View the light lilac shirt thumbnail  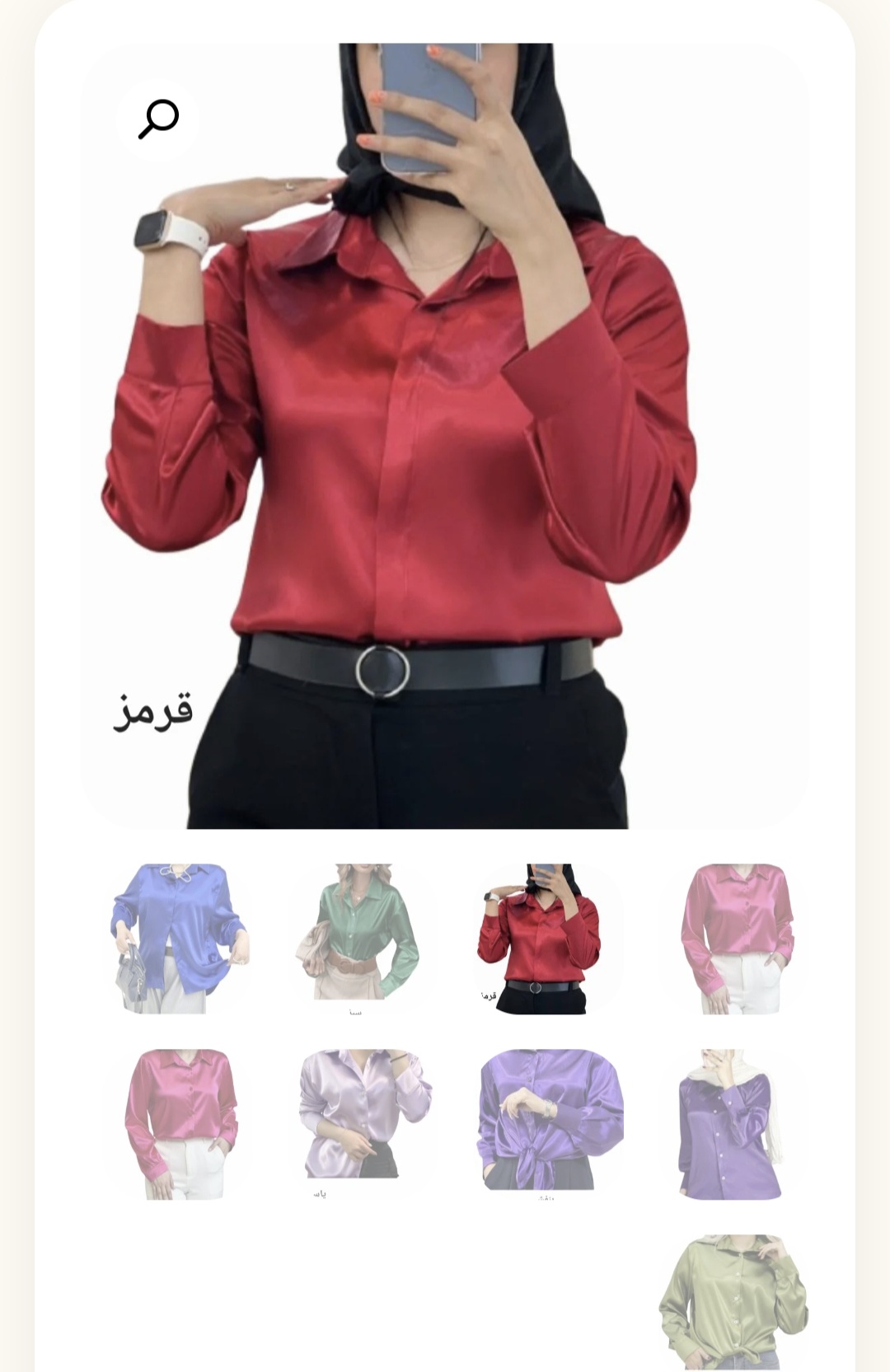363,1123
